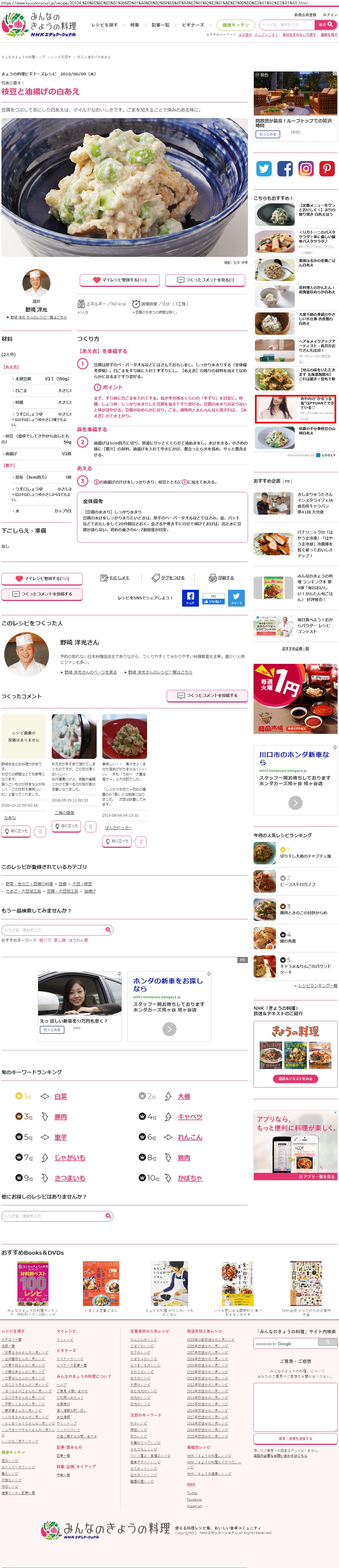Open the ログイン link
The width and height of the screenshot is (339, 1568).
tap(329, 15)
